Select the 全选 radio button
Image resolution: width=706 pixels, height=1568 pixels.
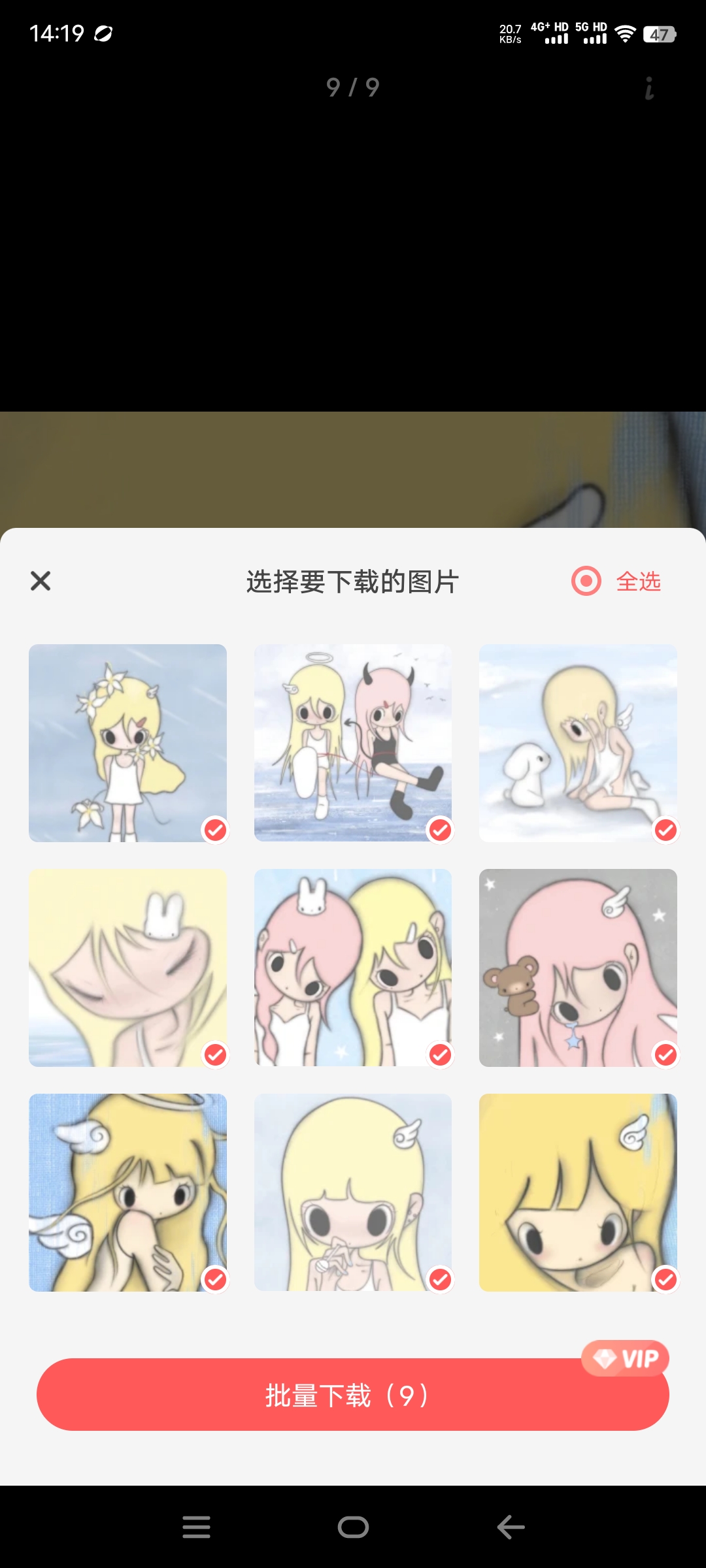[x=586, y=581]
